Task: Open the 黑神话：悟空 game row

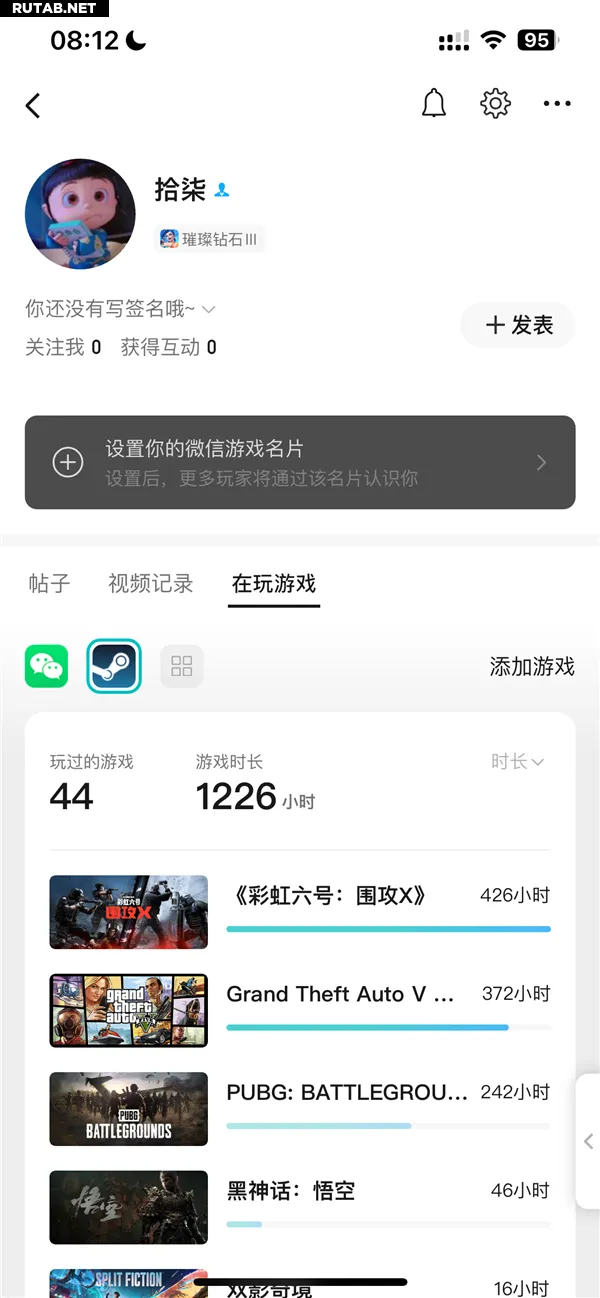Action: (x=300, y=1207)
